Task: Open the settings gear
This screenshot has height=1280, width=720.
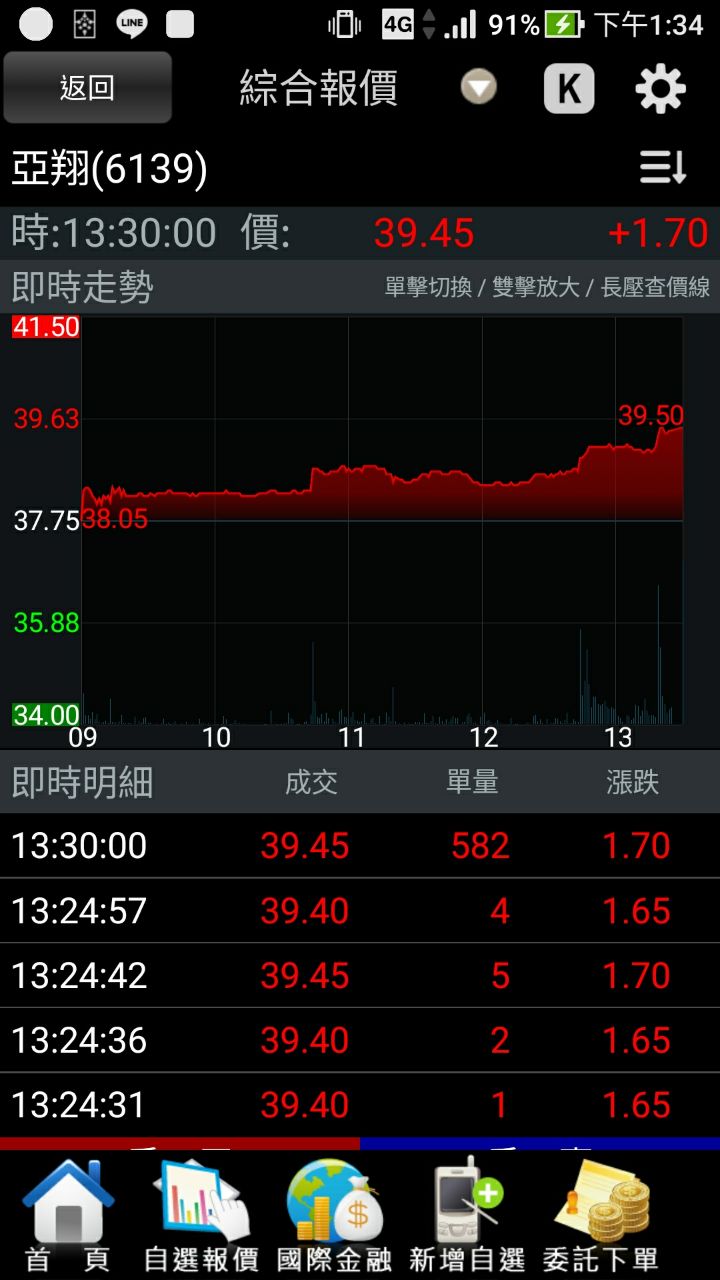Action: pyautogui.click(x=660, y=89)
